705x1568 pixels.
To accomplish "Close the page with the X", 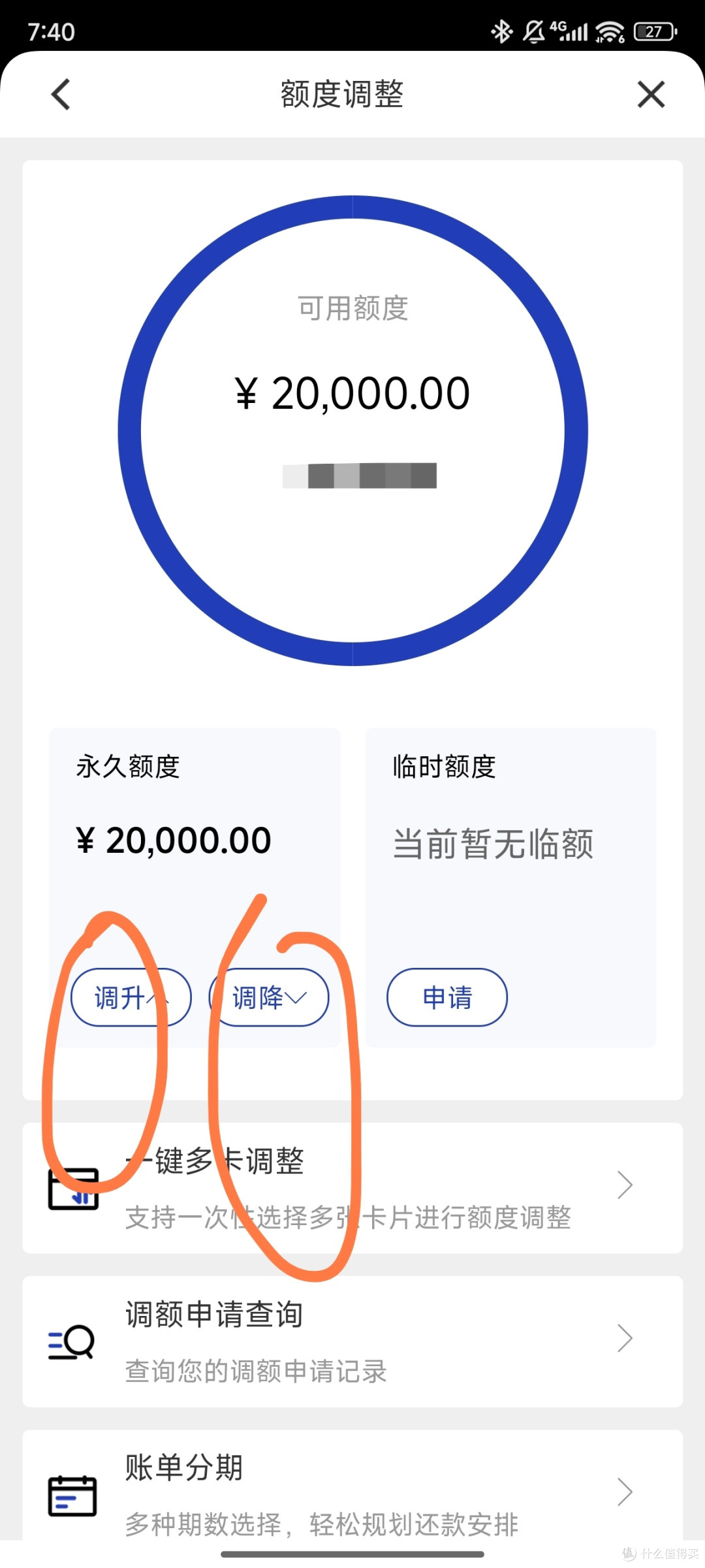I will coord(650,94).
